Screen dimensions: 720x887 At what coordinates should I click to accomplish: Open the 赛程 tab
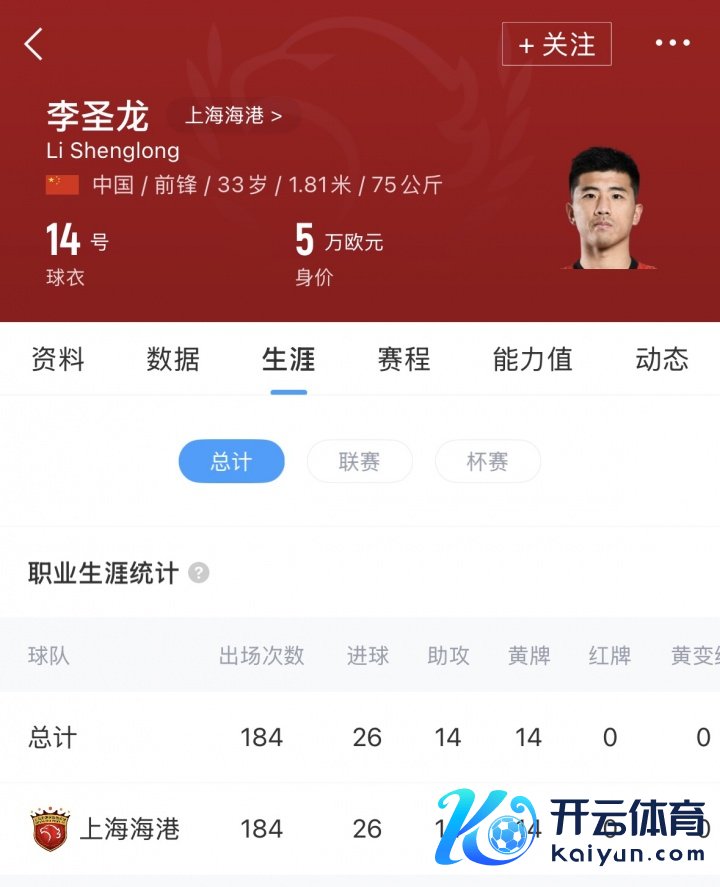[x=404, y=359]
